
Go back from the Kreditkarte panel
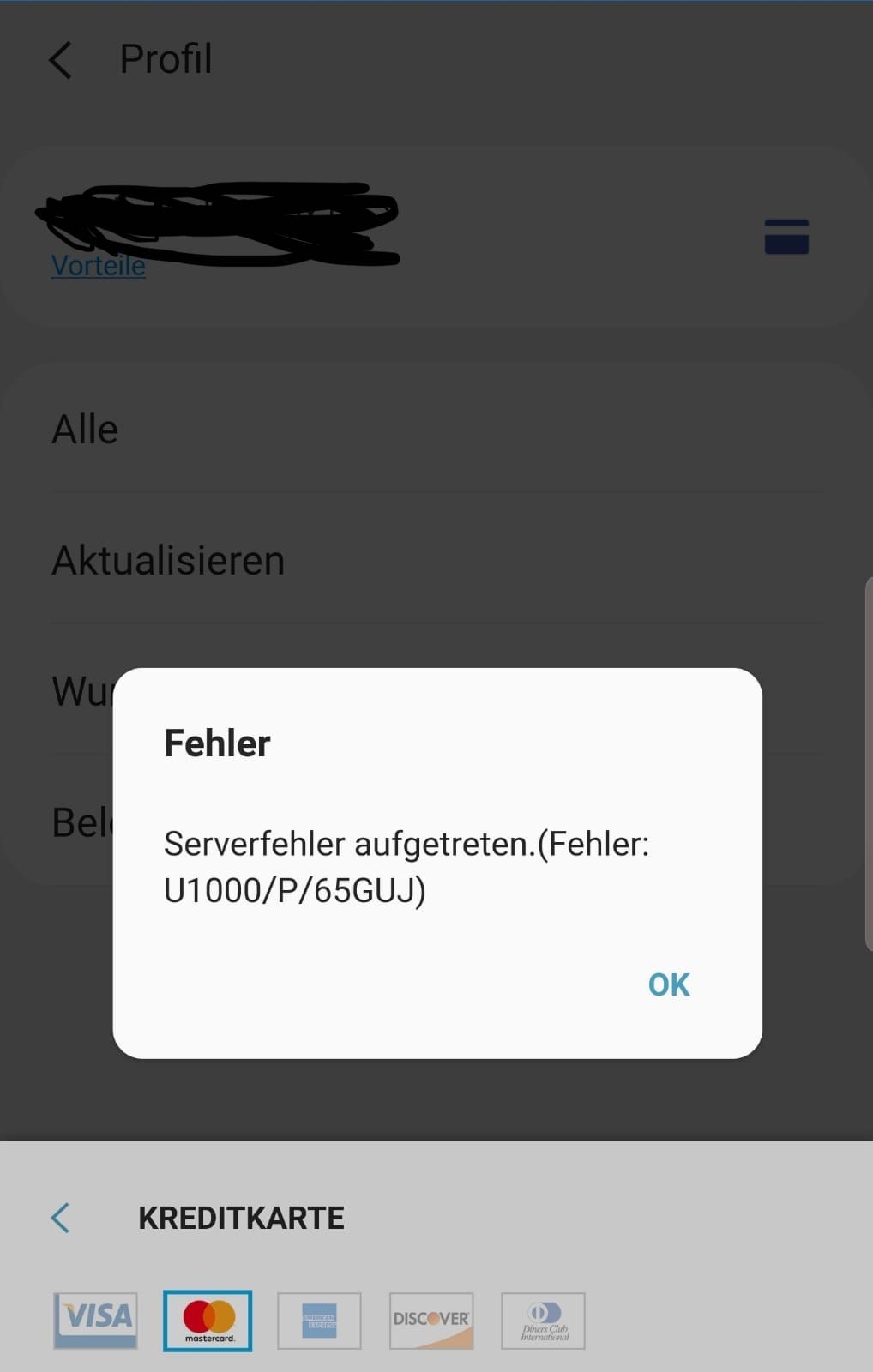[60, 1218]
